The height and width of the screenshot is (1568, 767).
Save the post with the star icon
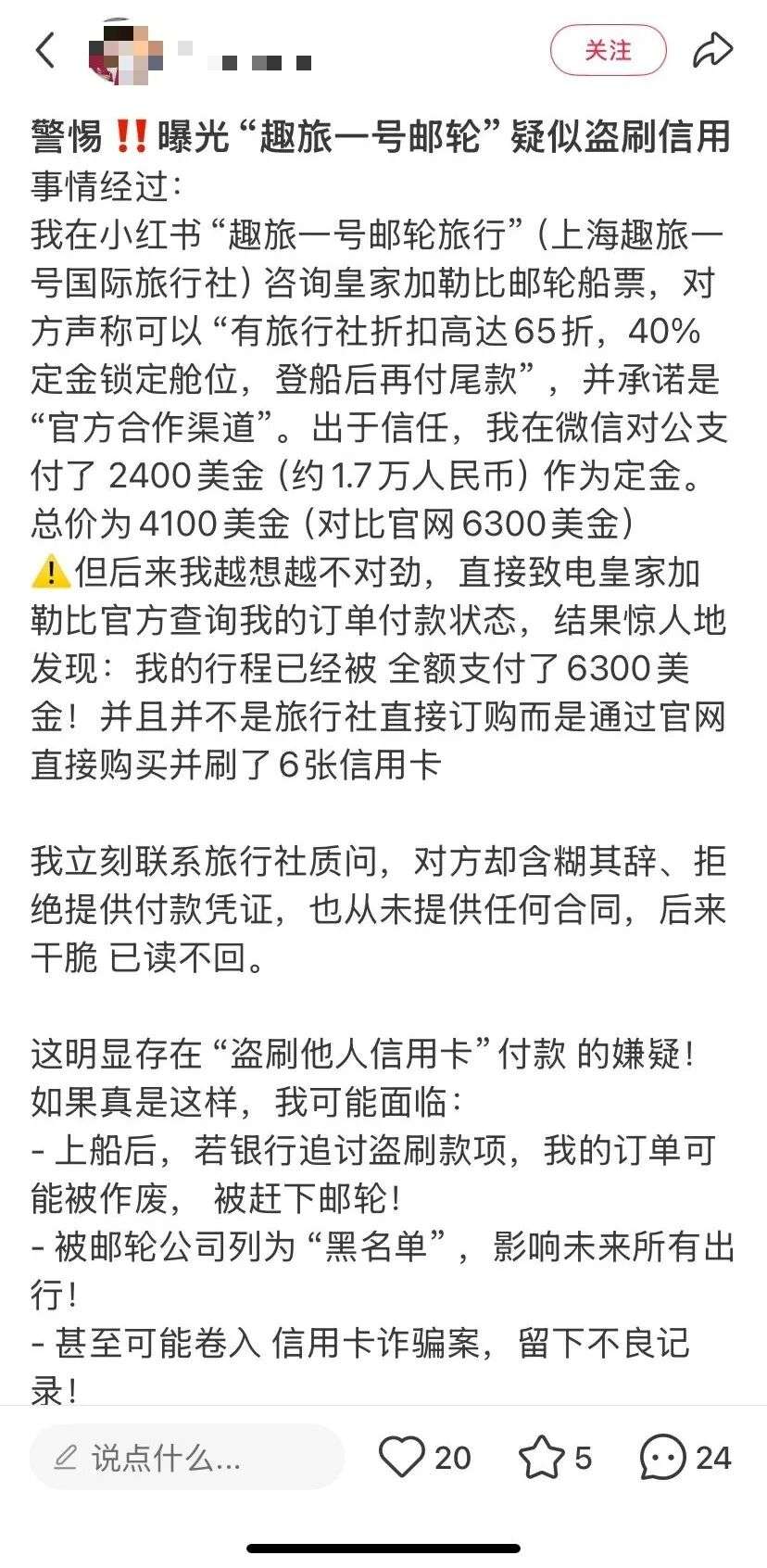pos(541,1457)
